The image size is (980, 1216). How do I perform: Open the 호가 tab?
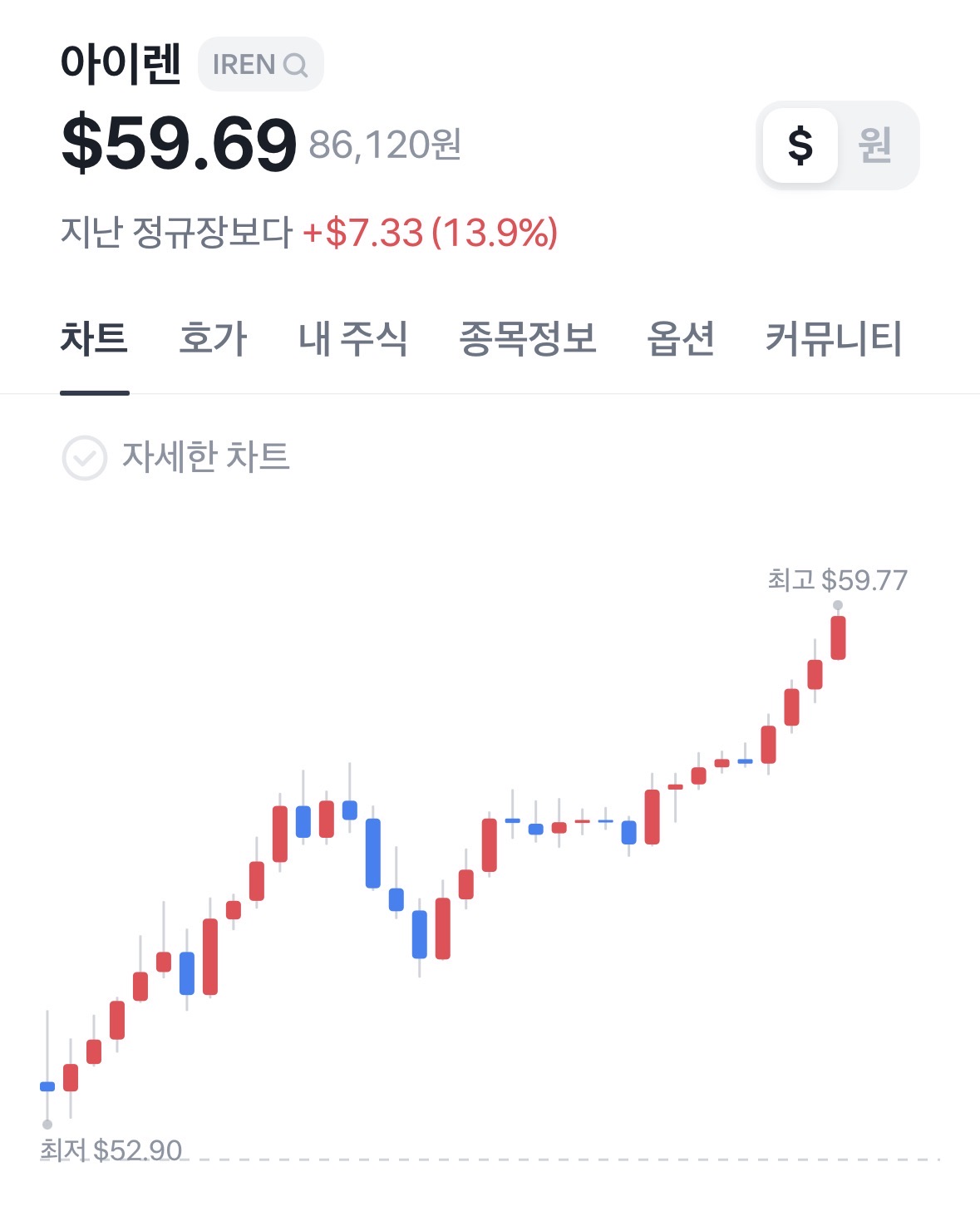[x=213, y=338]
